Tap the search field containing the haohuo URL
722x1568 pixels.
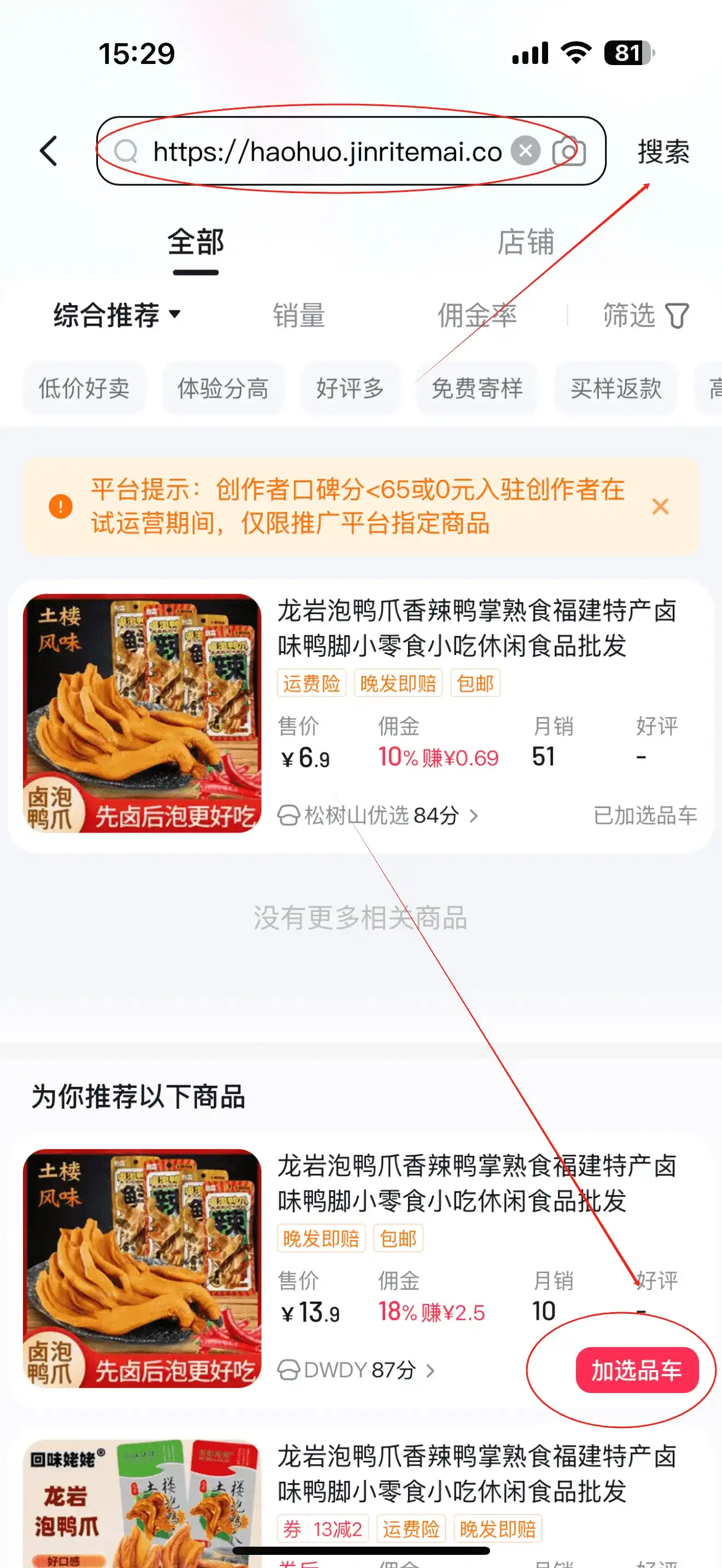(x=325, y=151)
